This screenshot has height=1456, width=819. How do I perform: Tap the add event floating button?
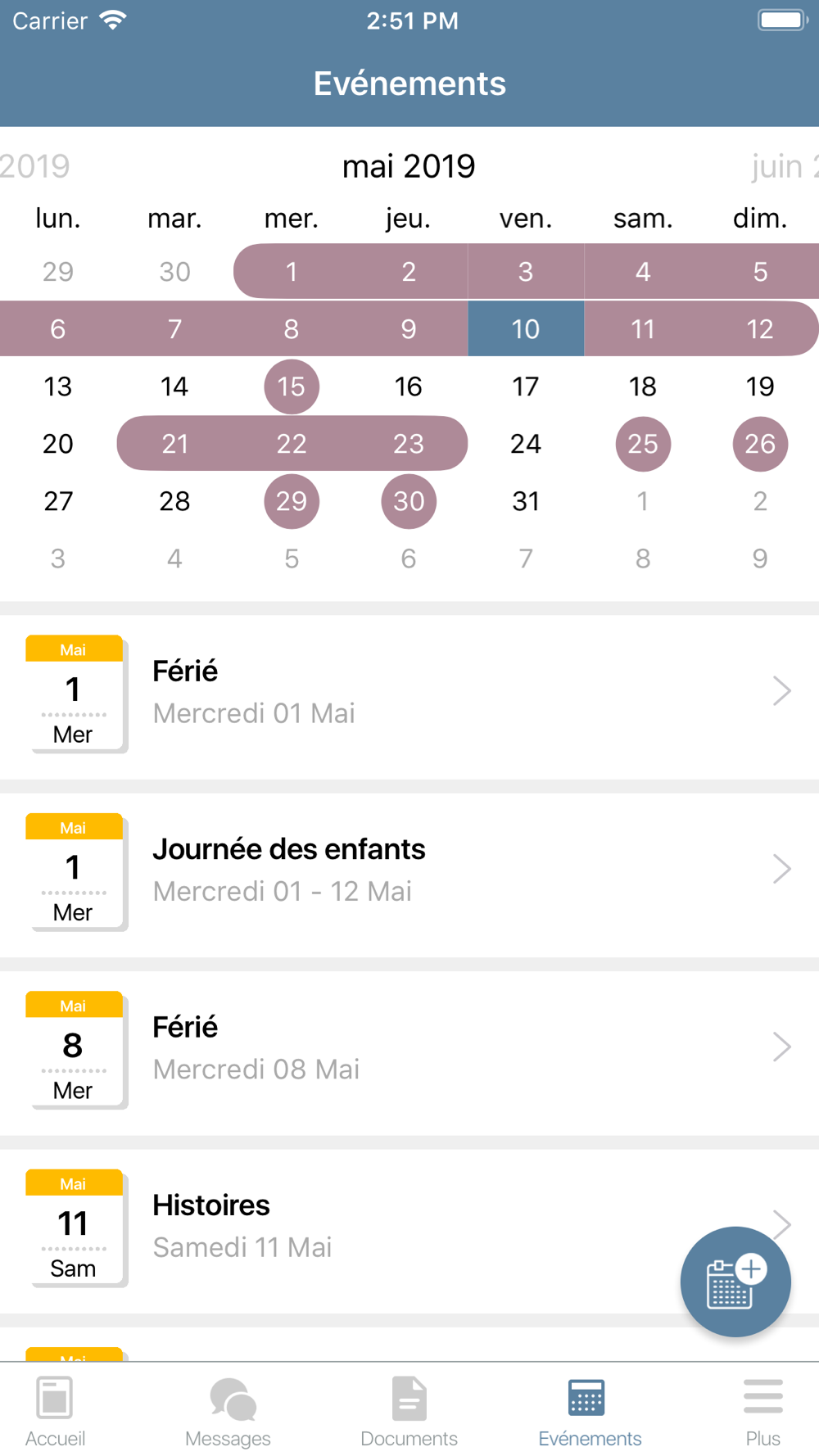735,1282
